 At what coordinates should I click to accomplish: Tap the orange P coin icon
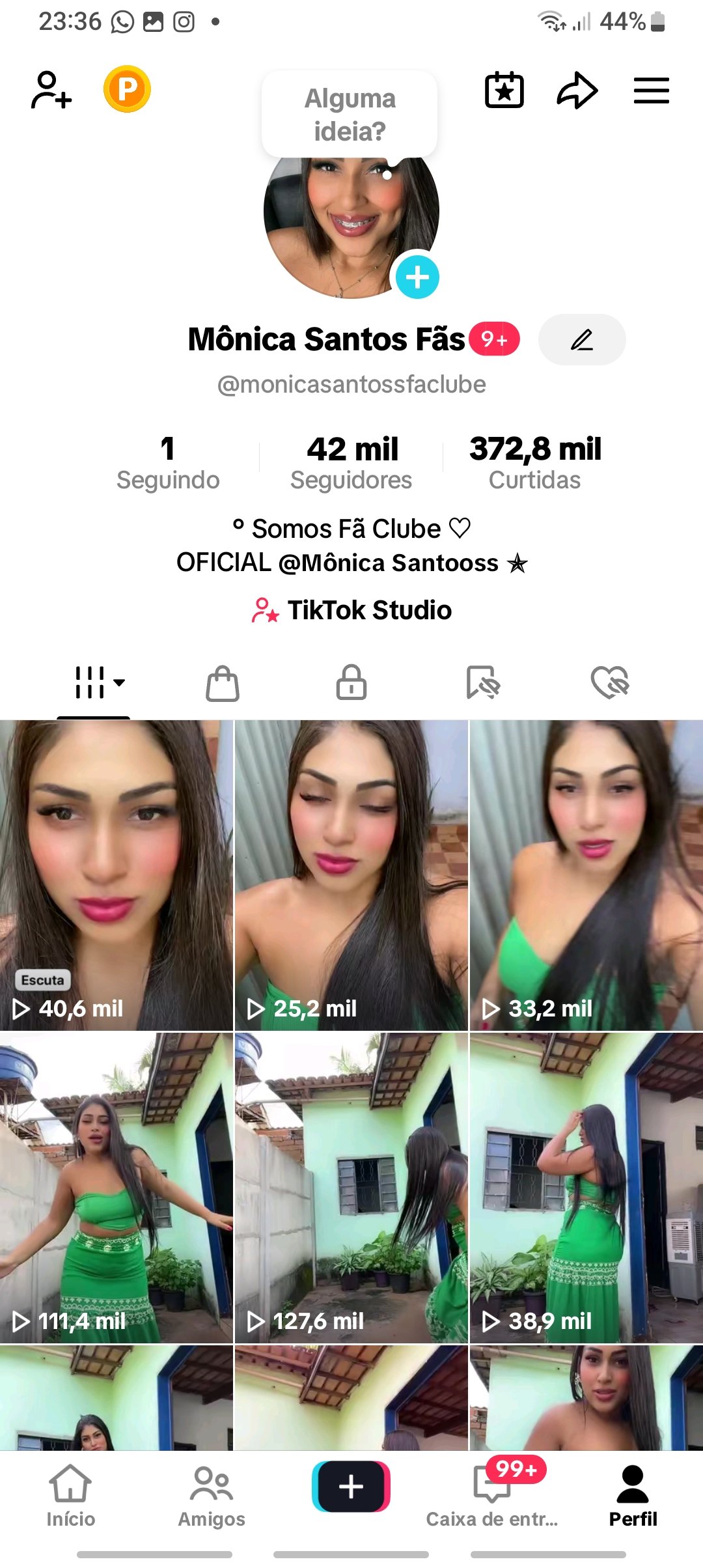[127, 89]
